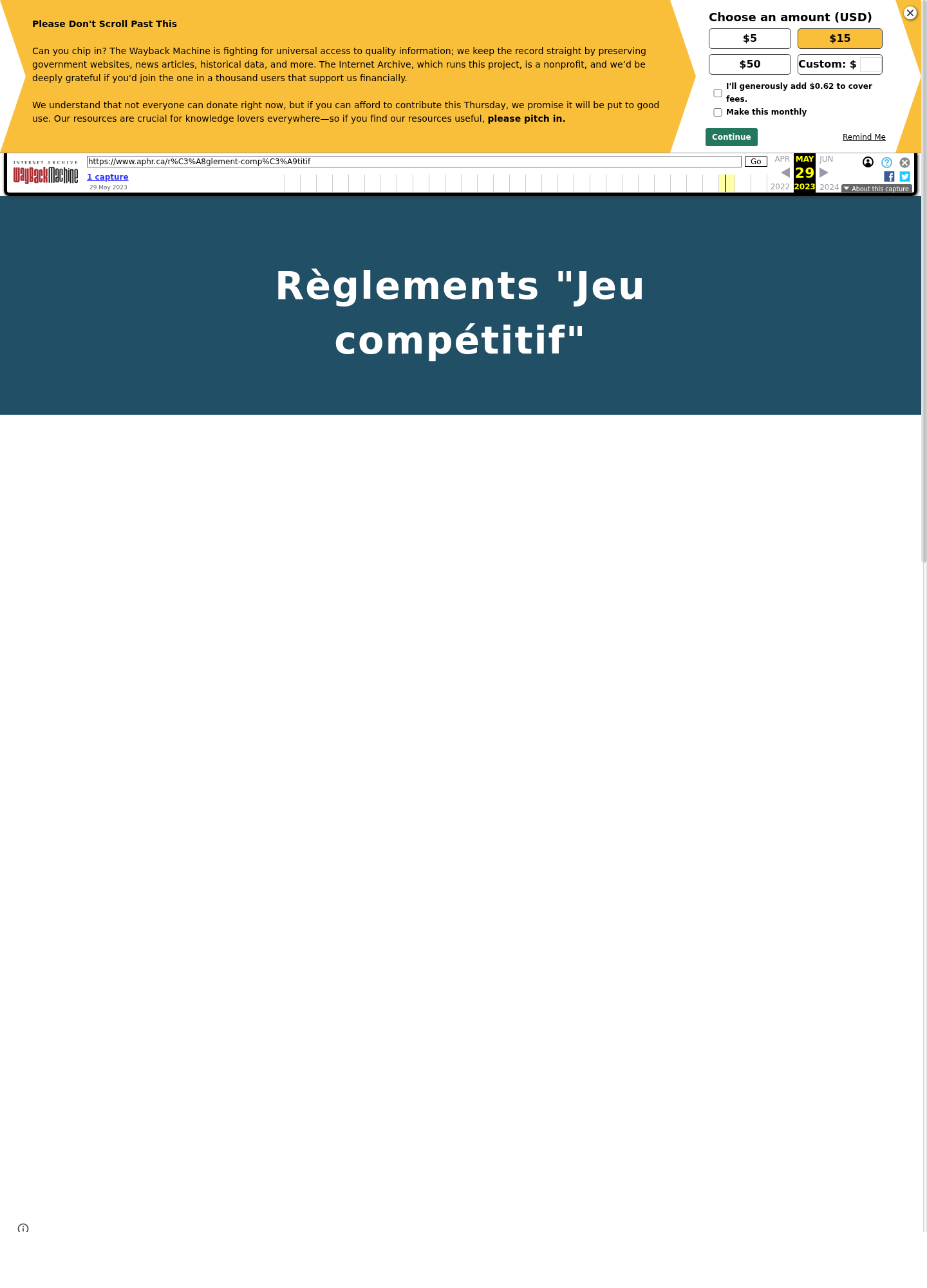
Task: Tap the Go button
Action: (x=756, y=162)
